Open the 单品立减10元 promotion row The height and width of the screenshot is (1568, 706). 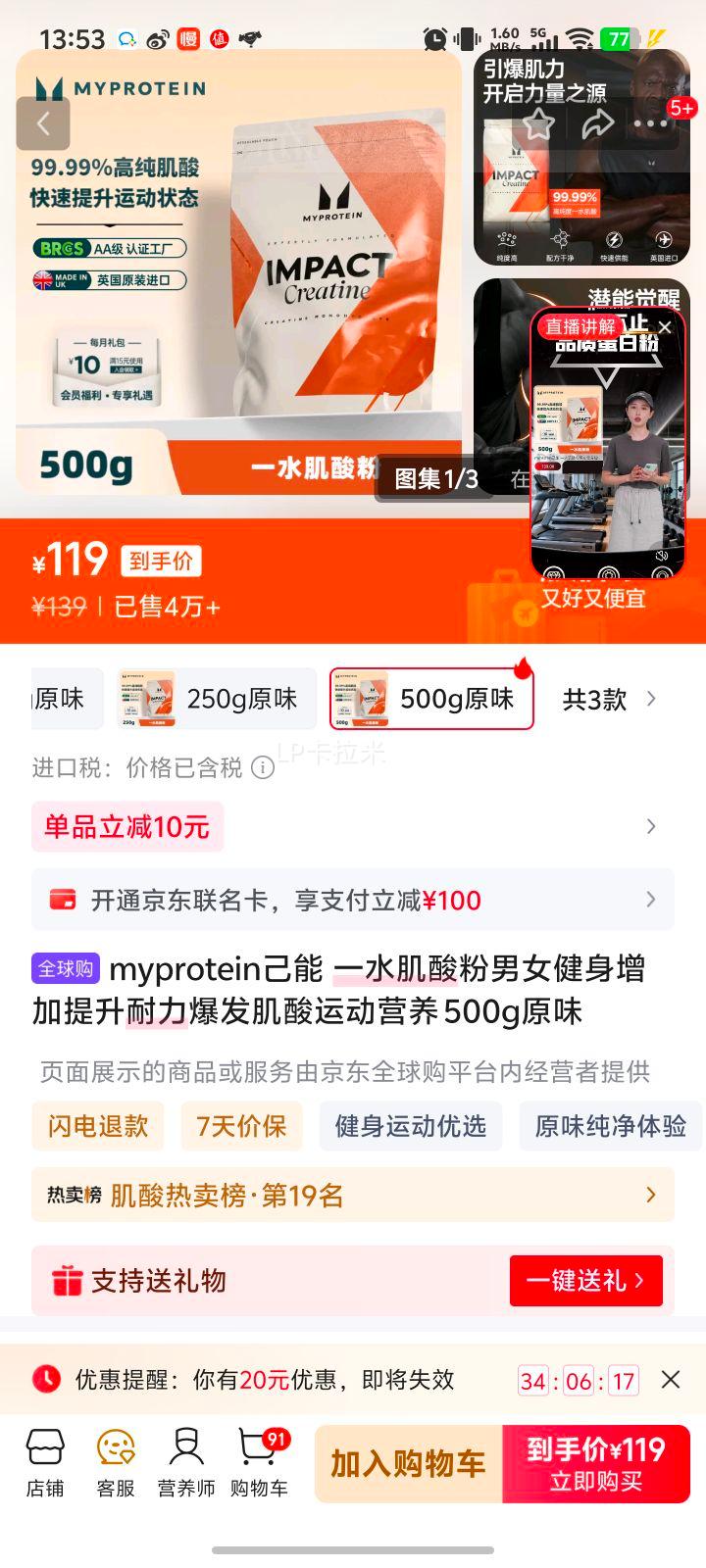(353, 826)
